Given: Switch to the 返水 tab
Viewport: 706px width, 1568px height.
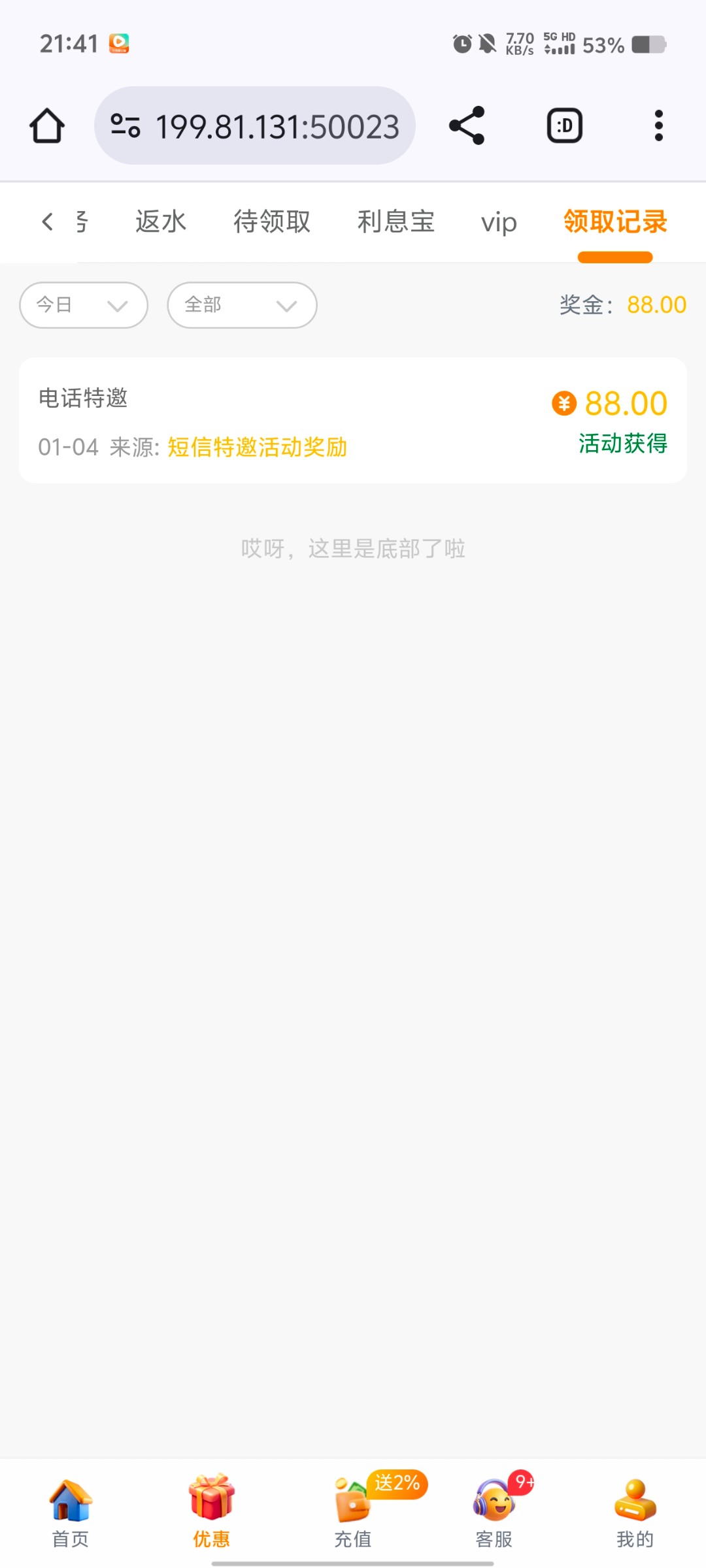Looking at the screenshot, I should pyautogui.click(x=161, y=221).
